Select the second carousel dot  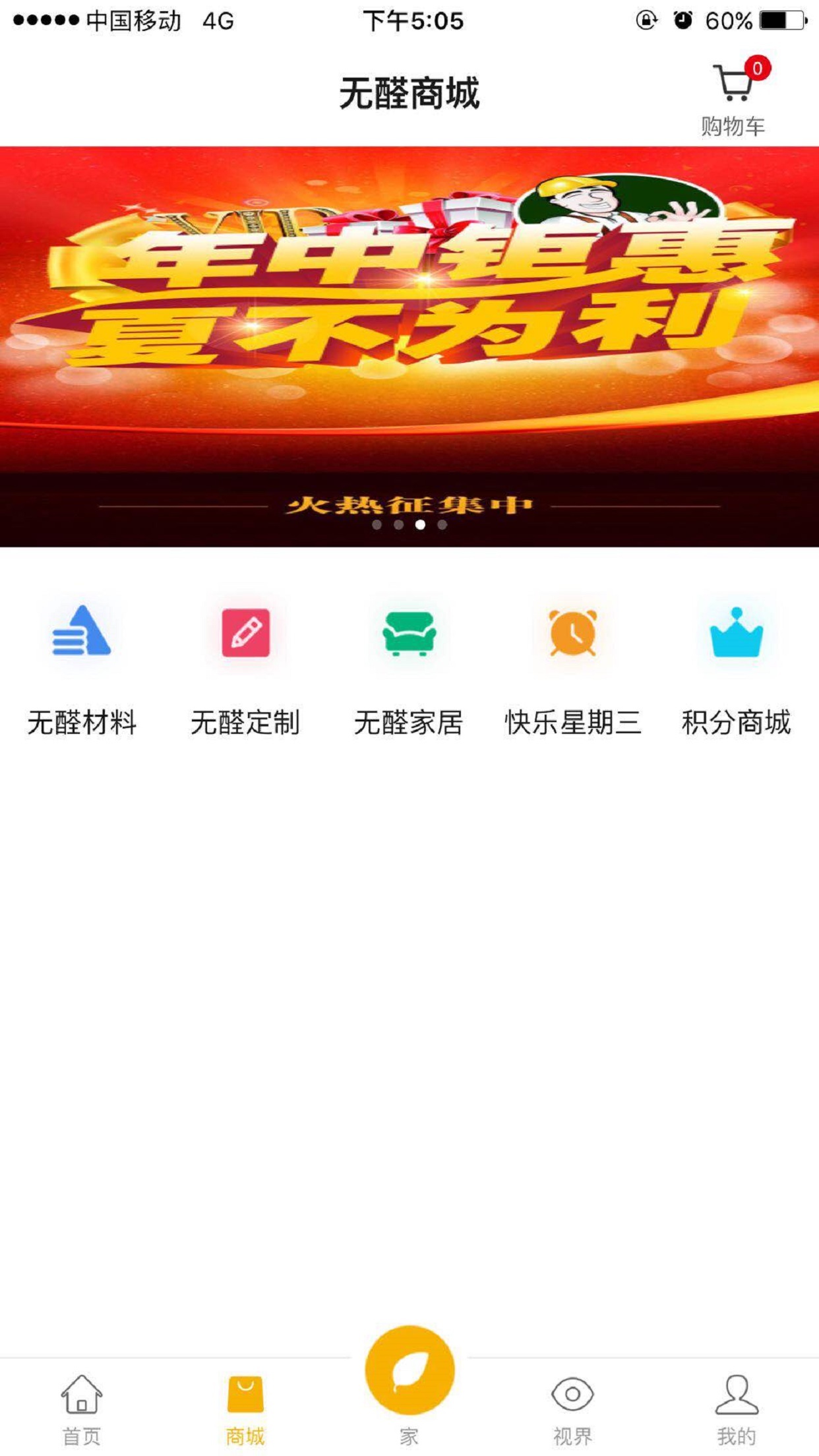tap(399, 526)
